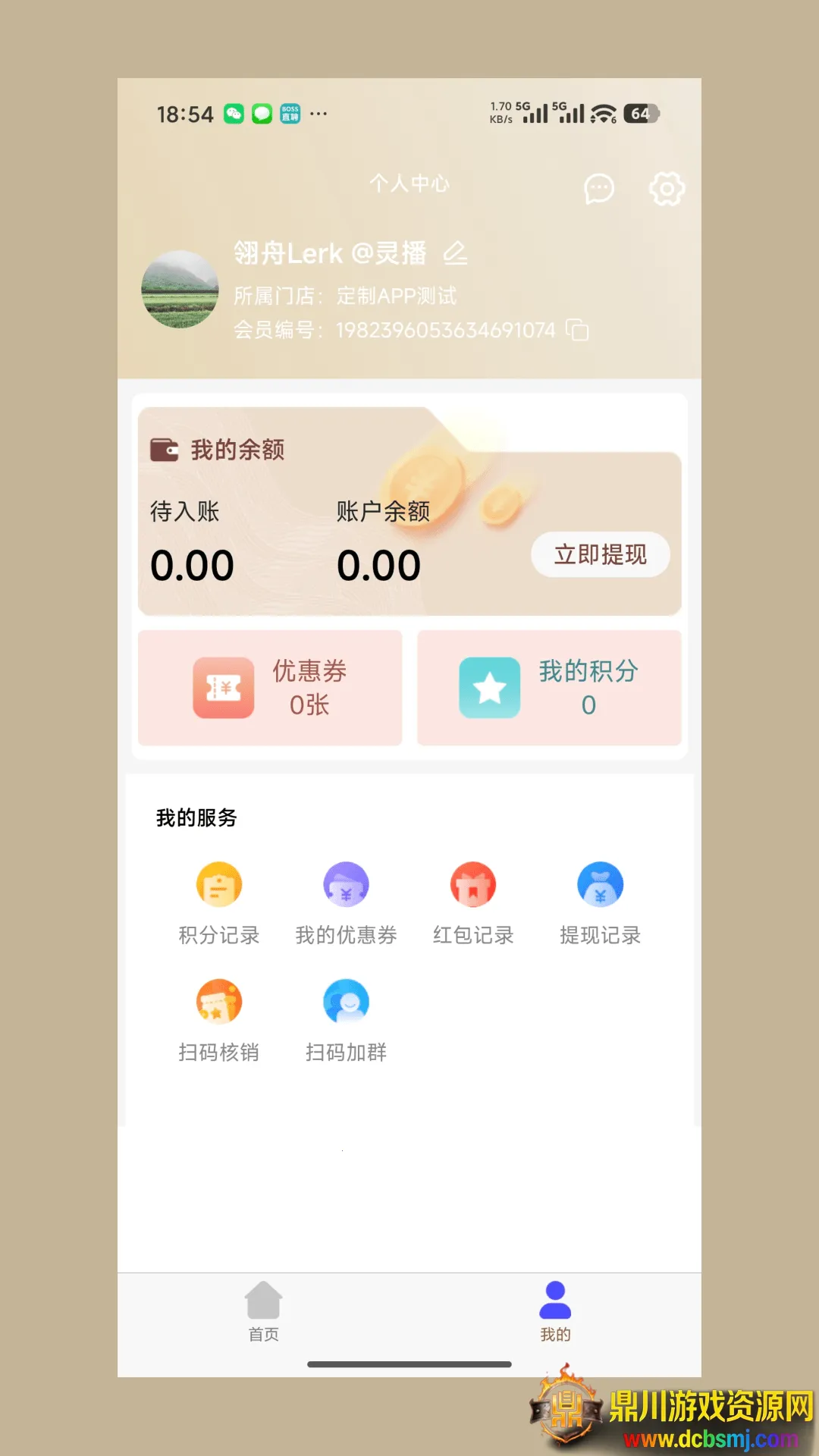Switch to the 首页 tab
This screenshot has height=1456, width=819.
[x=264, y=1311]
